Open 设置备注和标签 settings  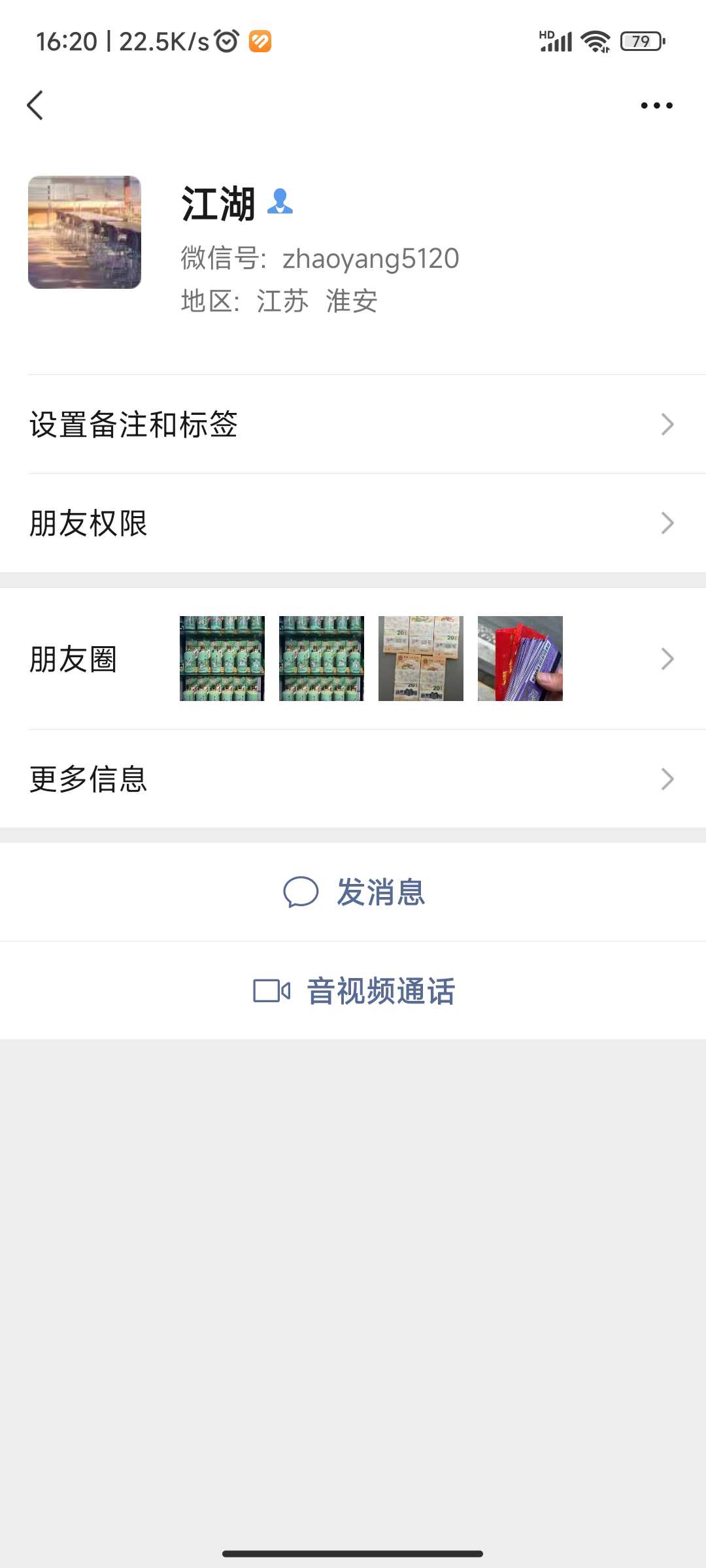point(353,425)
